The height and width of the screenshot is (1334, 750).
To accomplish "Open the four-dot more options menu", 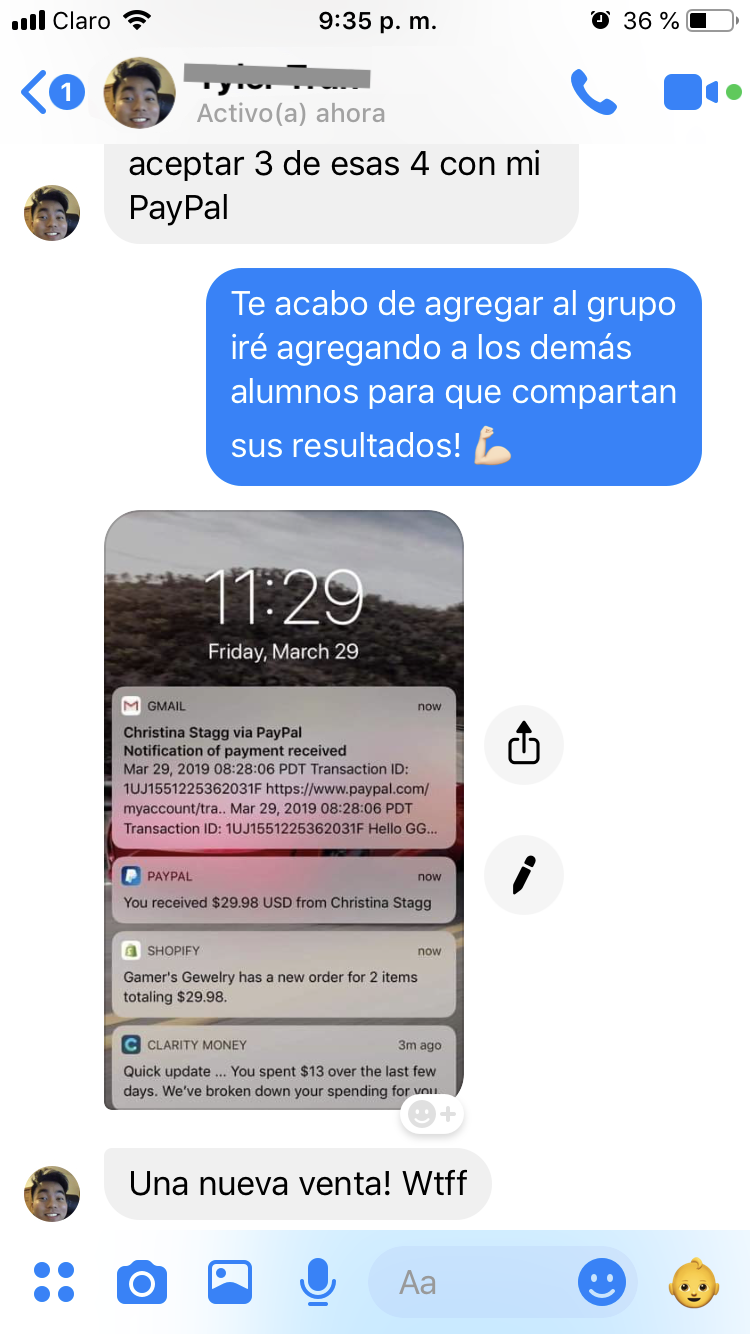I will [x=54, y=1282].
